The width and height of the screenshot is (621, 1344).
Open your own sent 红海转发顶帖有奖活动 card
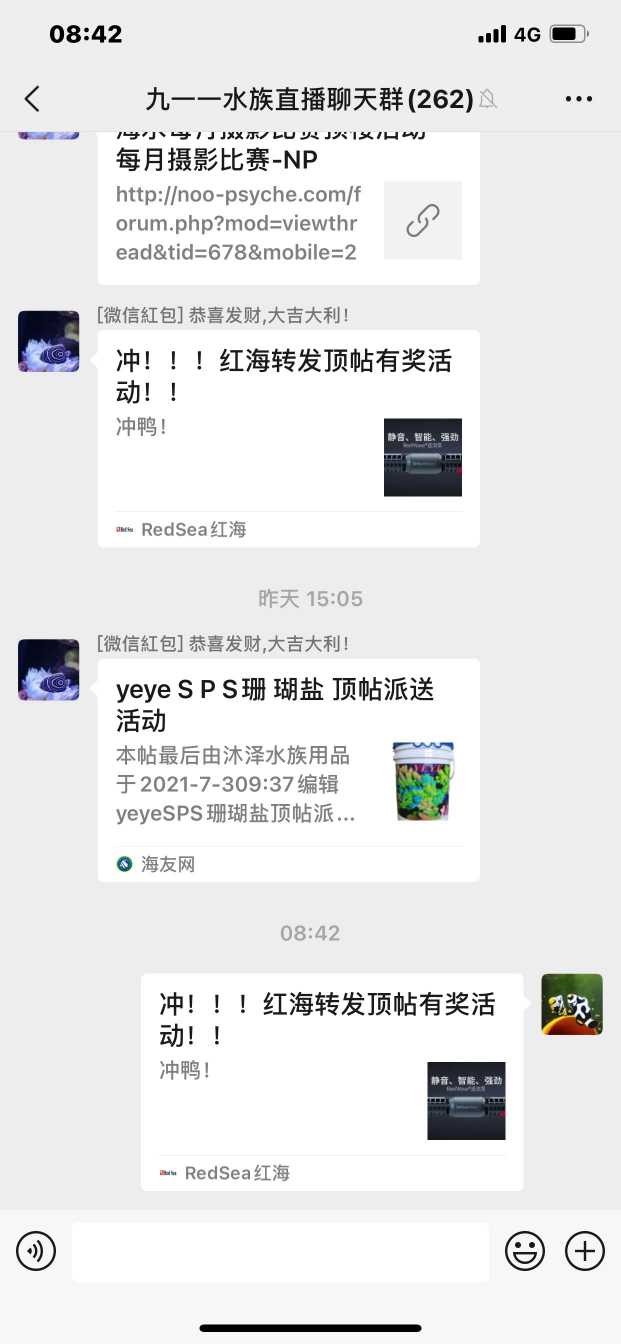pos(331,1080)
